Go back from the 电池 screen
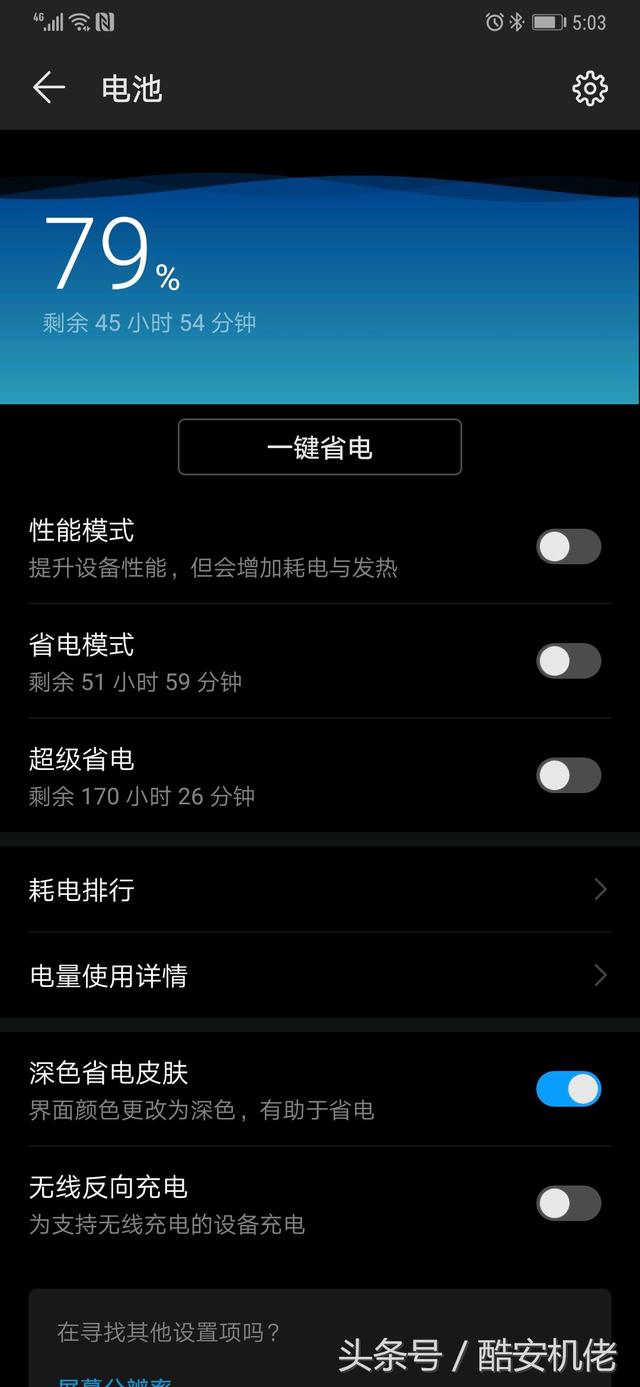640x1387 pixels. [x=48, y=88]
